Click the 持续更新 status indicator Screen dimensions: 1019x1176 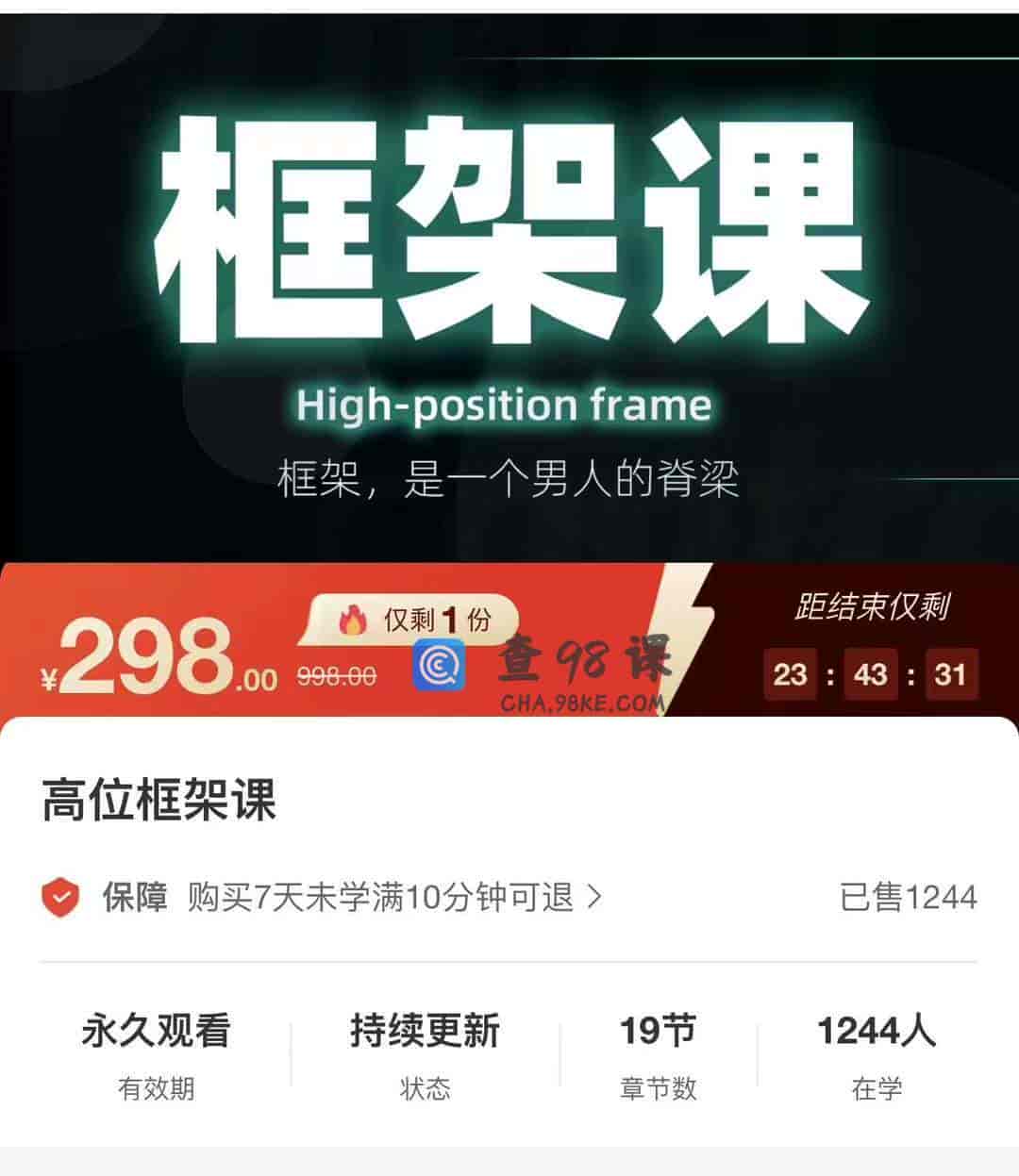point(425,1055)
